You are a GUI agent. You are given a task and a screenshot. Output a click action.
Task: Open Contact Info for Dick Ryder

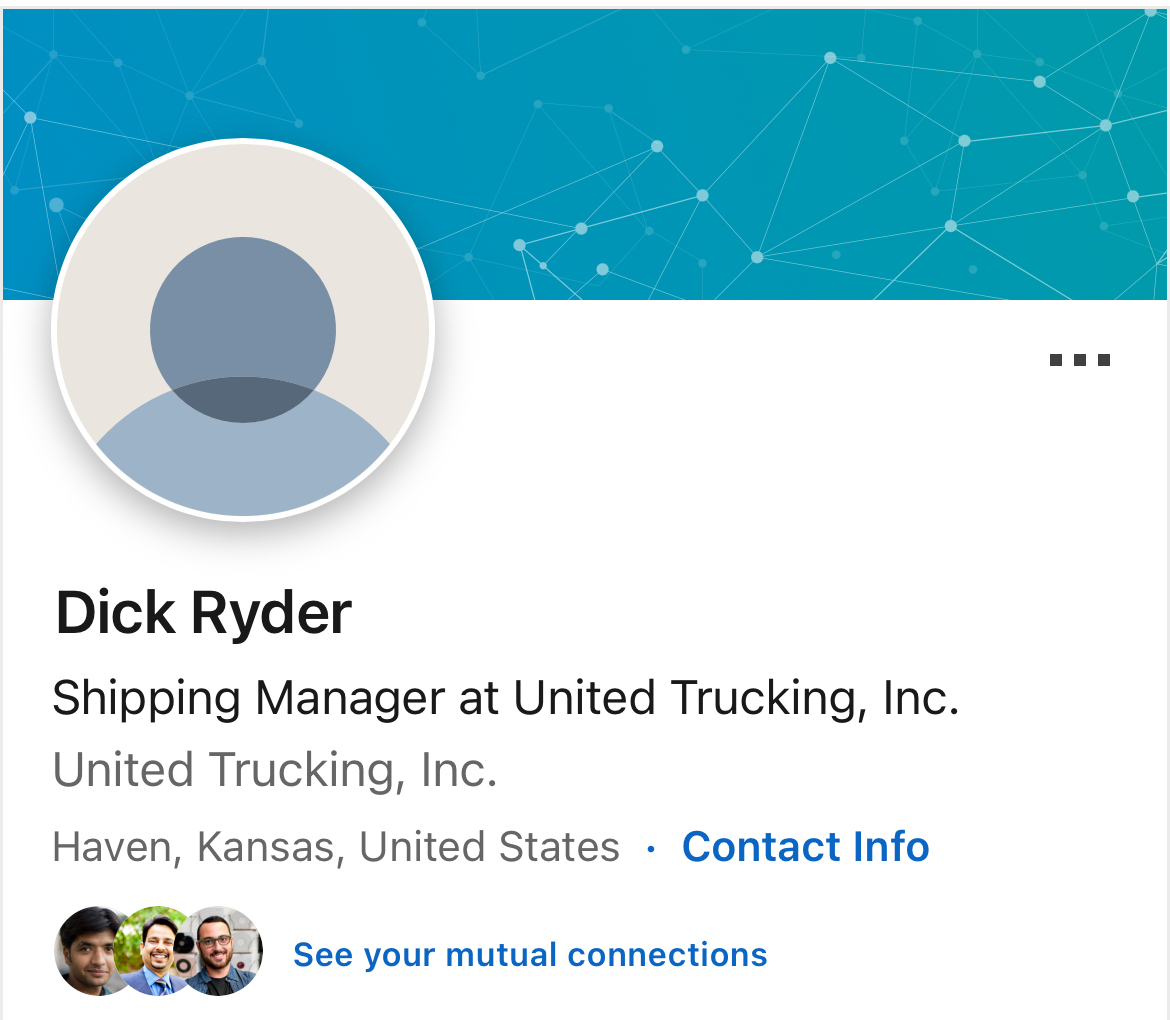pyautogui.click(x=805, y=847)
